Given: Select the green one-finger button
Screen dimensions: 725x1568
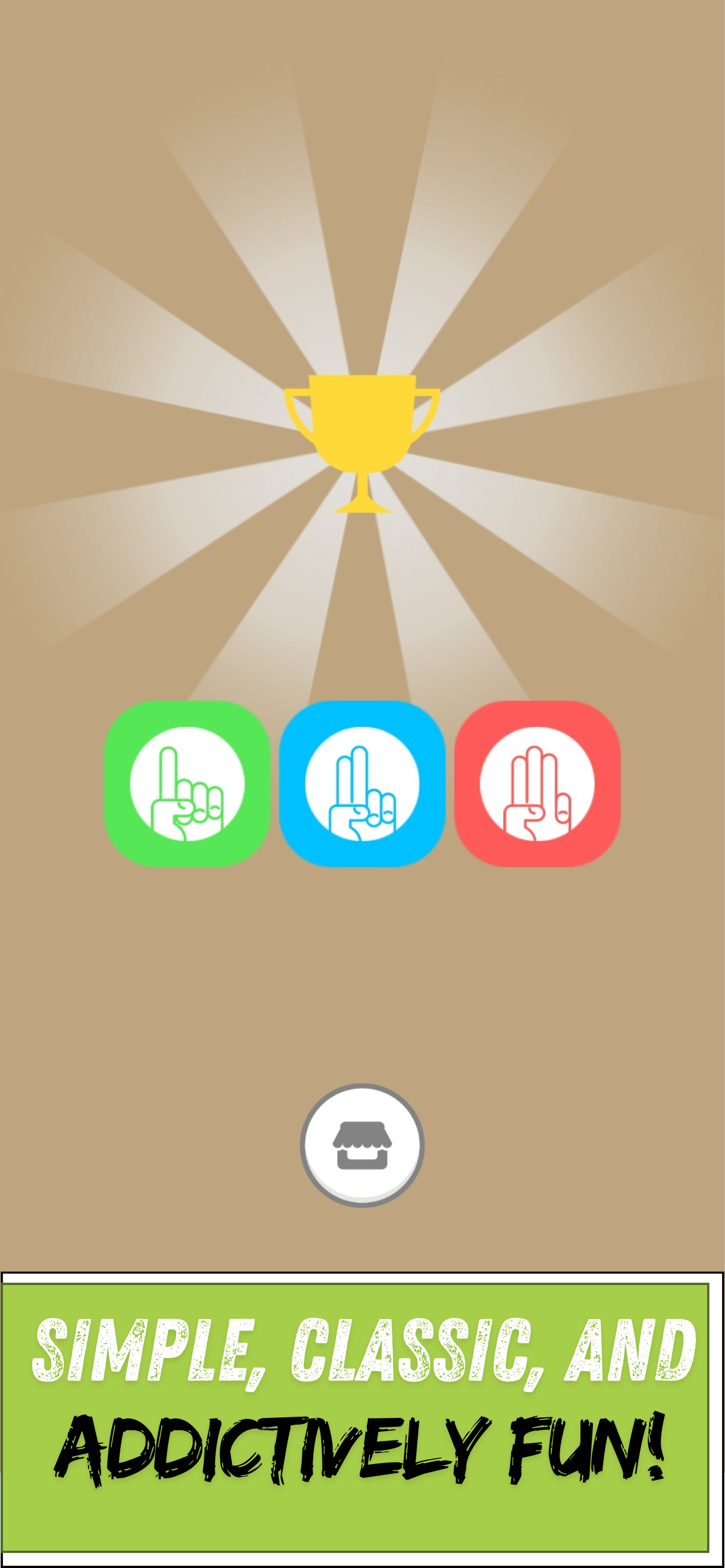Looking at the screenshot, I should pyautogui.click(x=187, y=783).
